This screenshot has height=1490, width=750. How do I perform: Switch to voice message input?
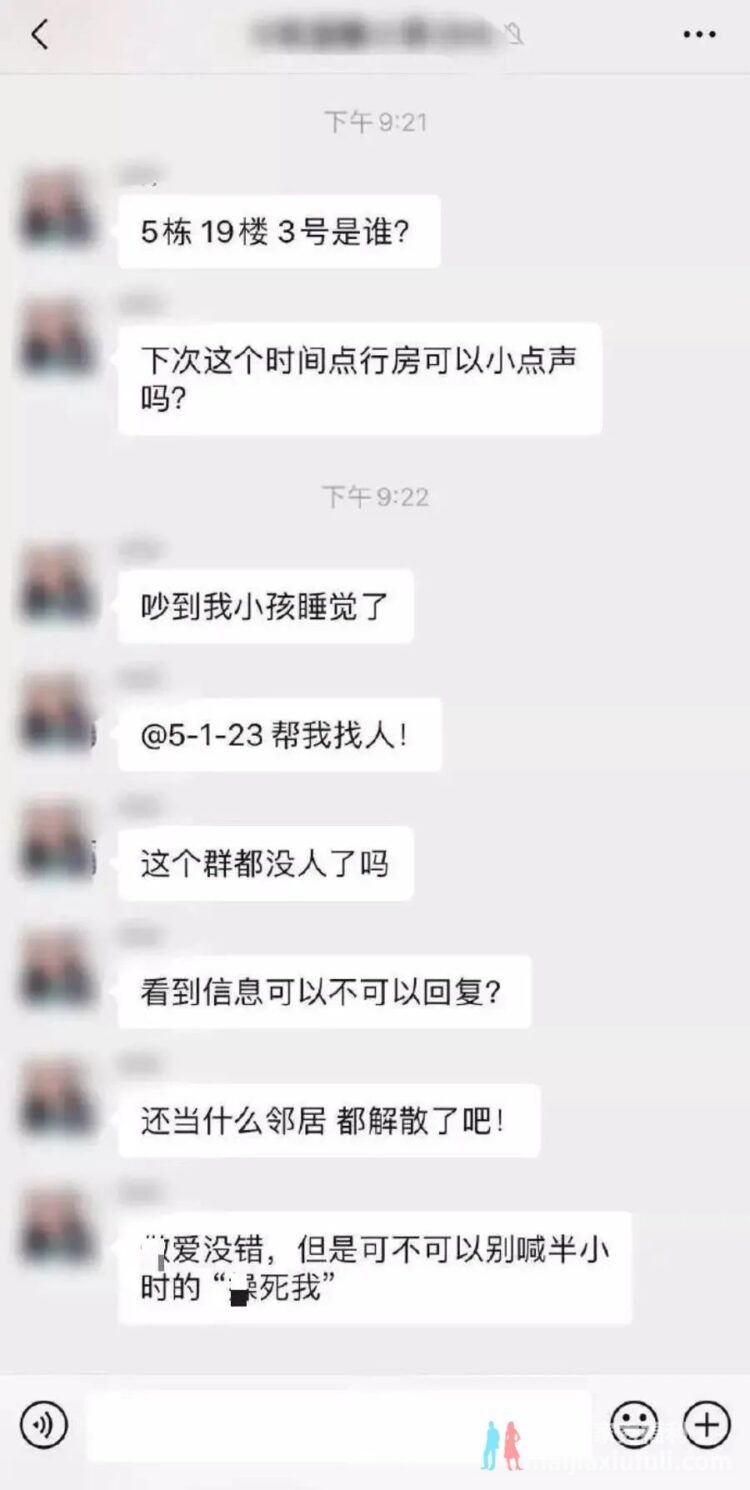click(44, 1425)
